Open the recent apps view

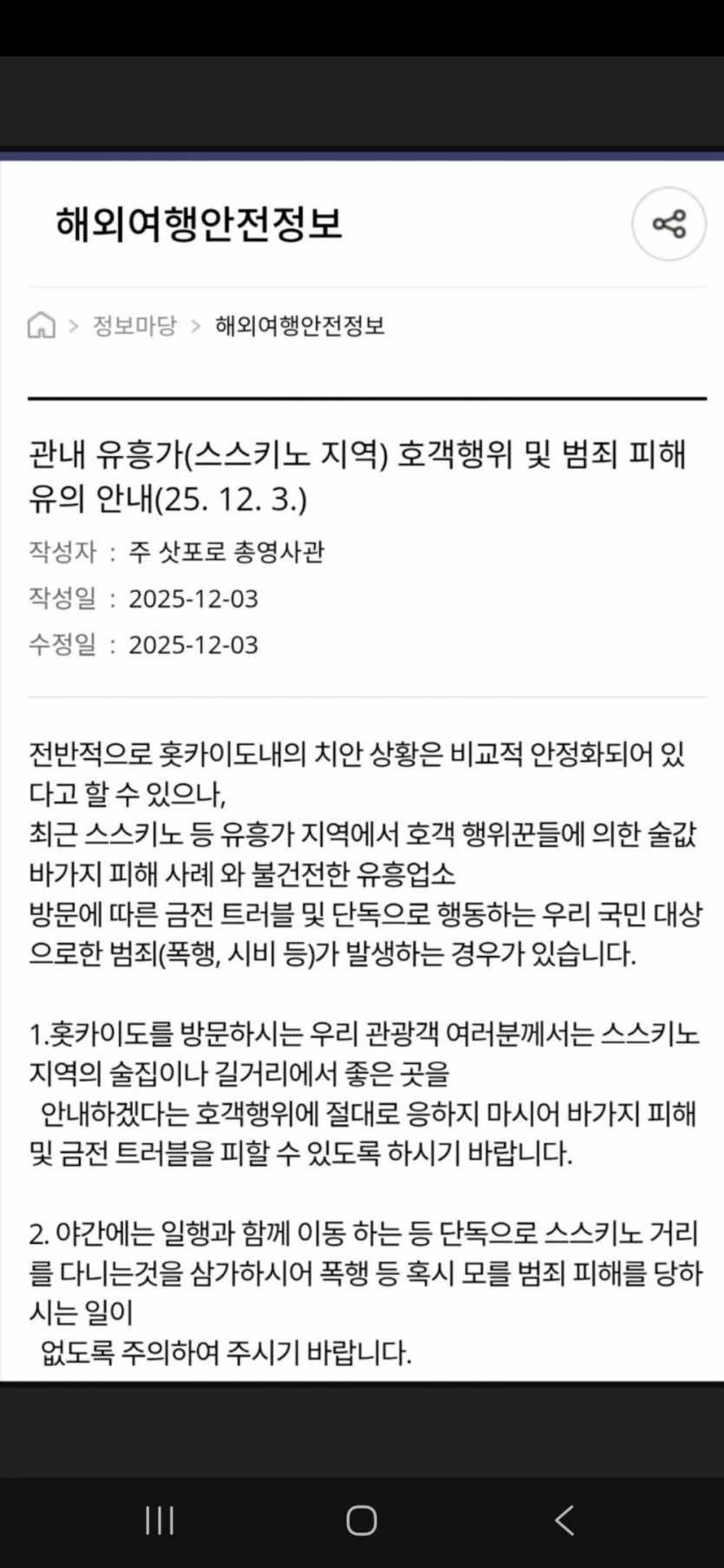click(x=160, y=1519)
